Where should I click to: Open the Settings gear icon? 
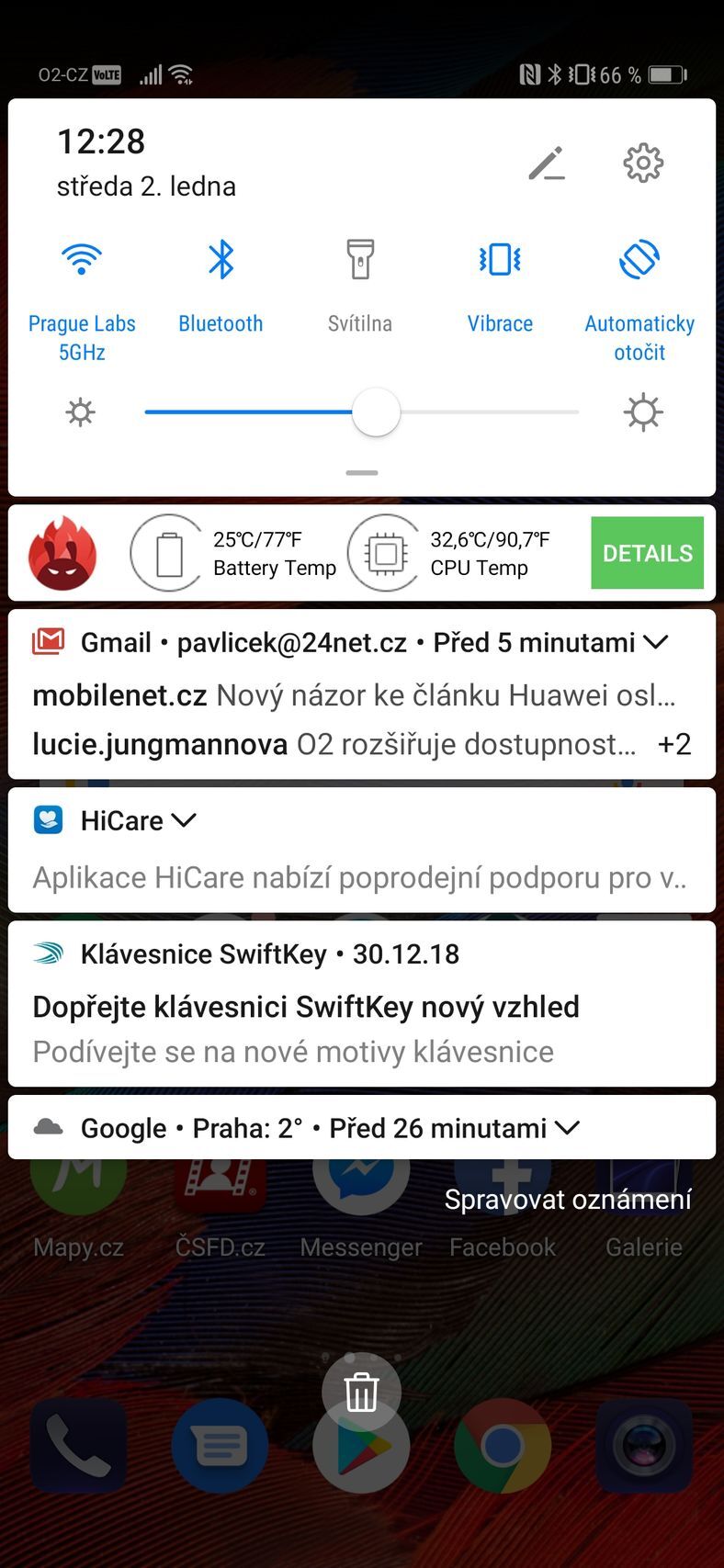(642, 163)
